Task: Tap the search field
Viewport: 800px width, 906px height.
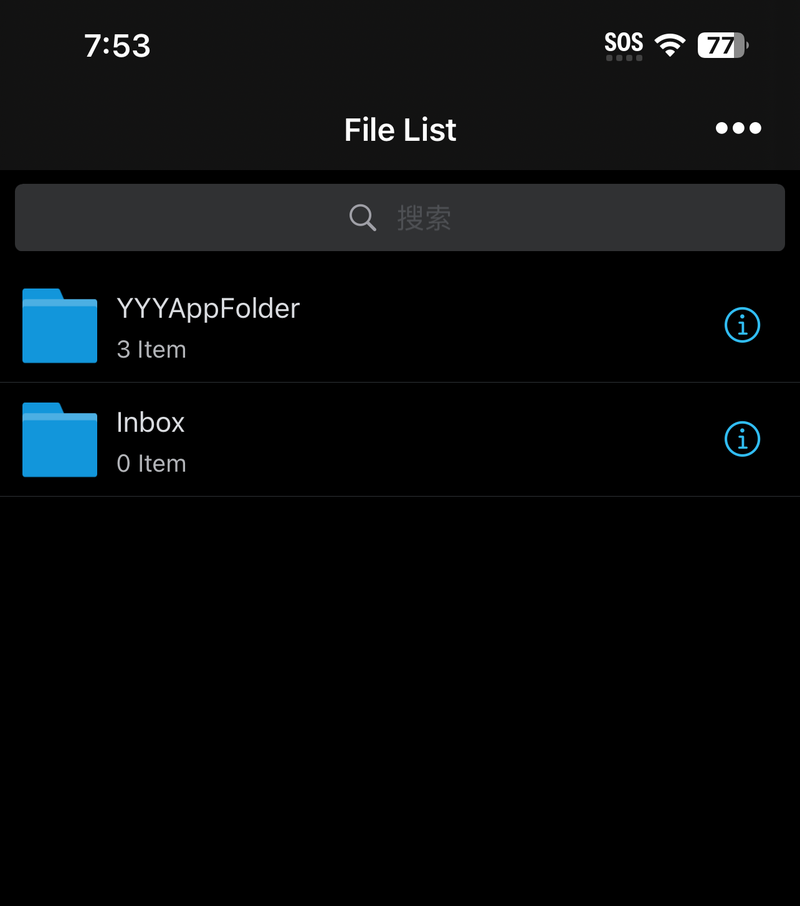Action: (400, 218)
